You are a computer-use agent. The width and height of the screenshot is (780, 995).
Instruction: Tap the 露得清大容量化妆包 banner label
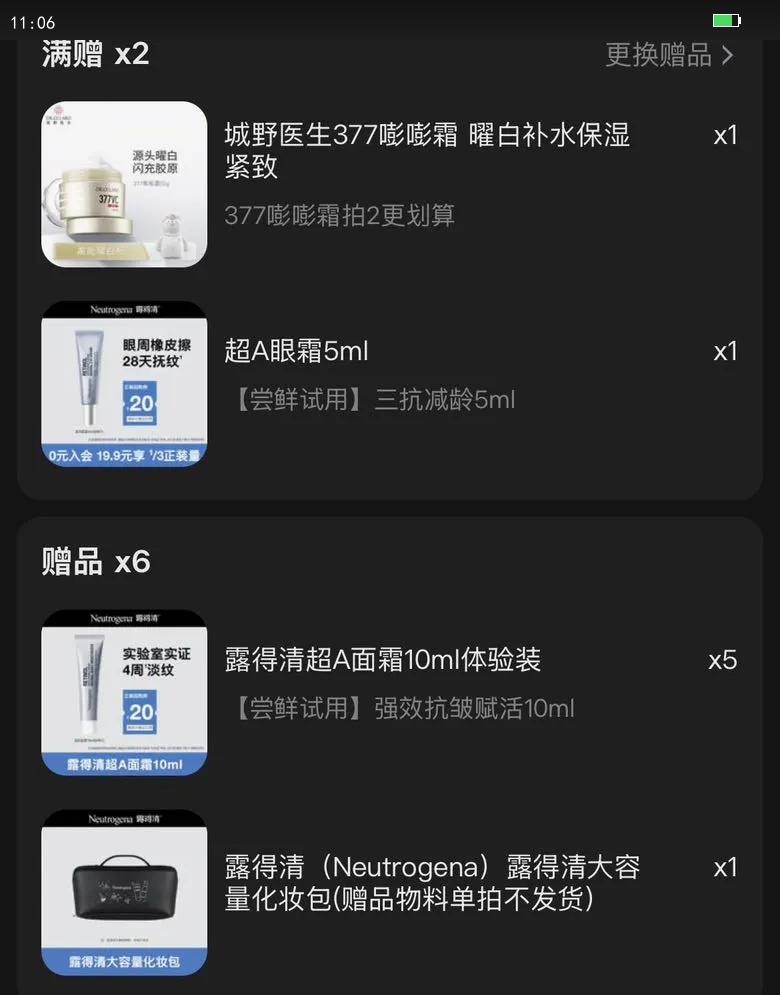123,963
